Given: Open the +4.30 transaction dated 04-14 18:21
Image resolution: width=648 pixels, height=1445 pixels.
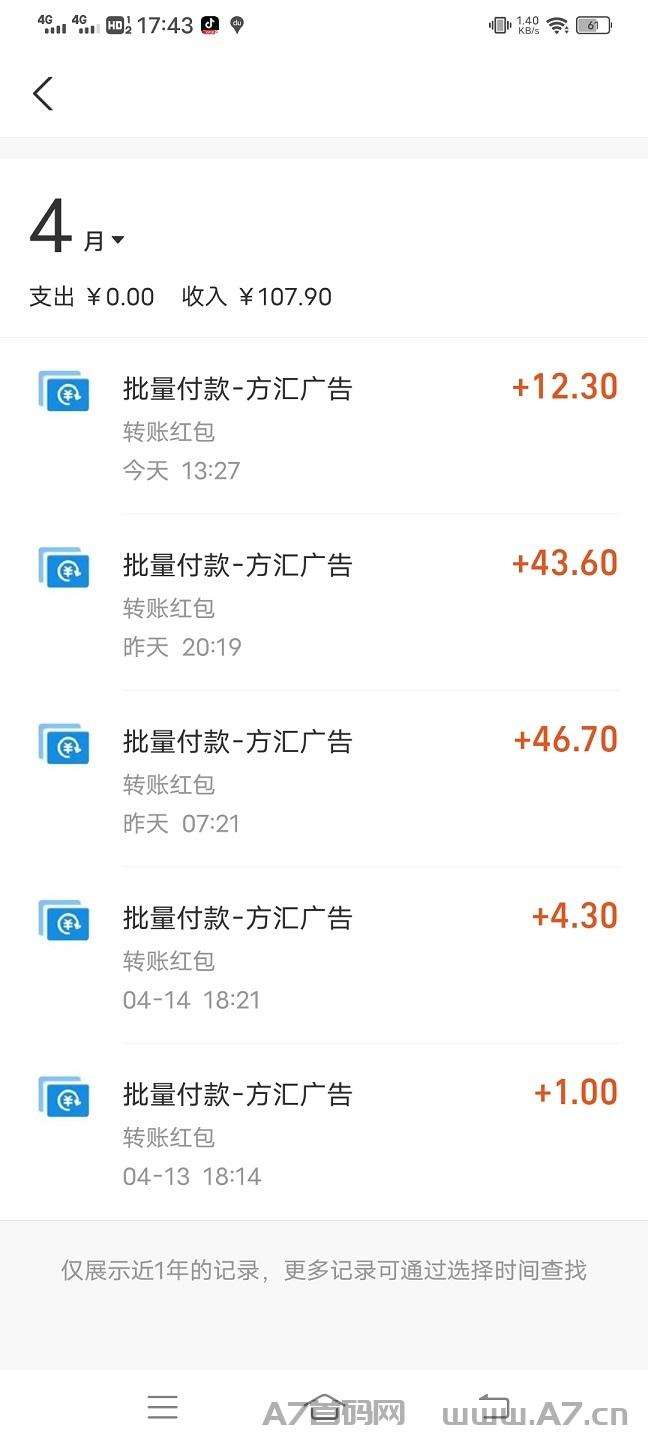Looking at the screenshot, I should tap(324, 956).
